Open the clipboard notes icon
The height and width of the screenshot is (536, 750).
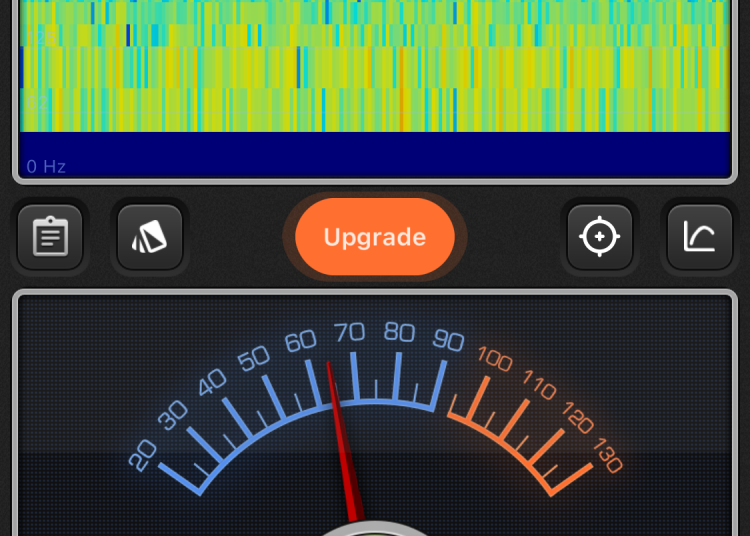pos(50,237)
